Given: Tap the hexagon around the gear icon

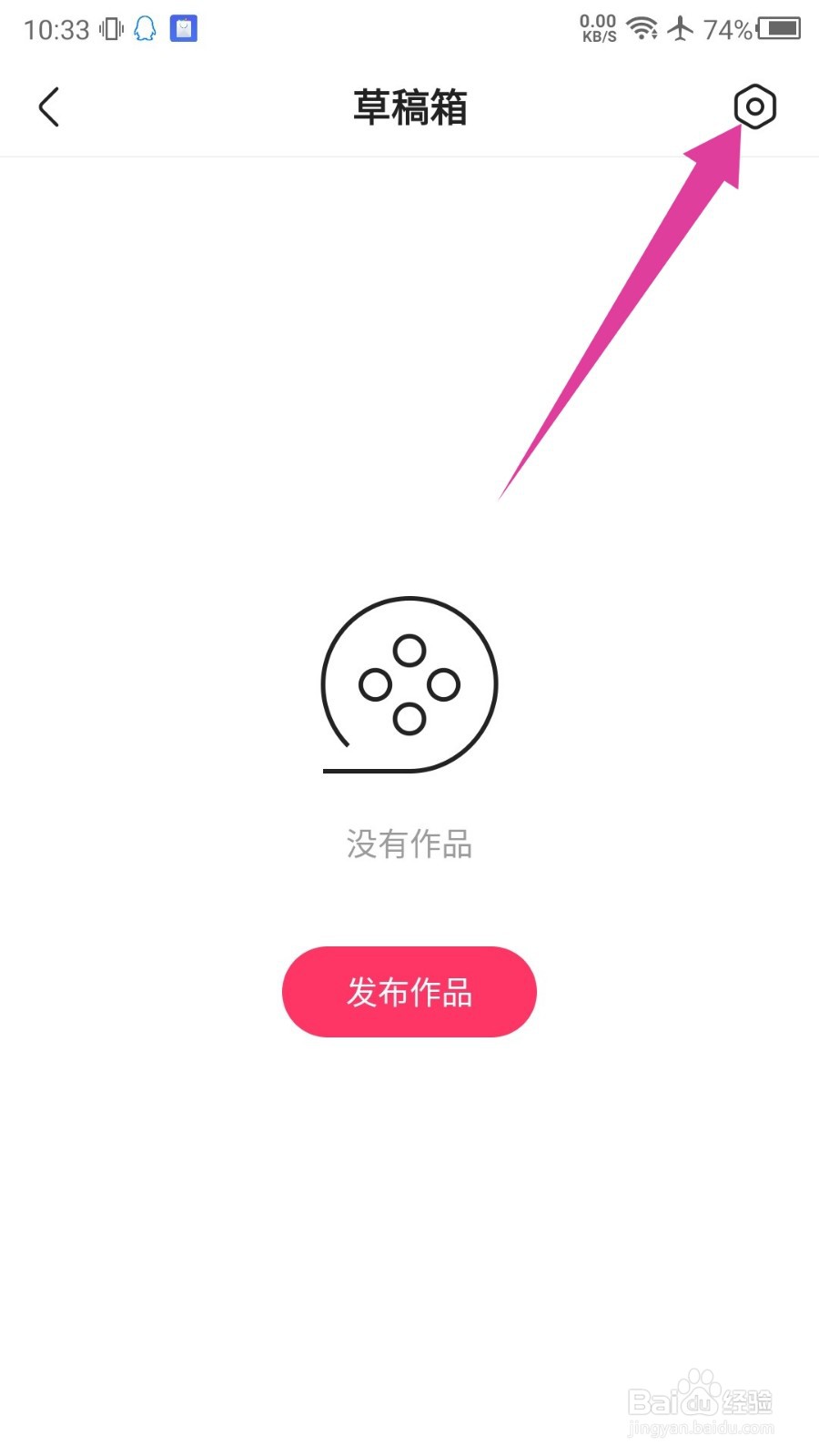Looking at the screenshot, I should pos(755,106).
